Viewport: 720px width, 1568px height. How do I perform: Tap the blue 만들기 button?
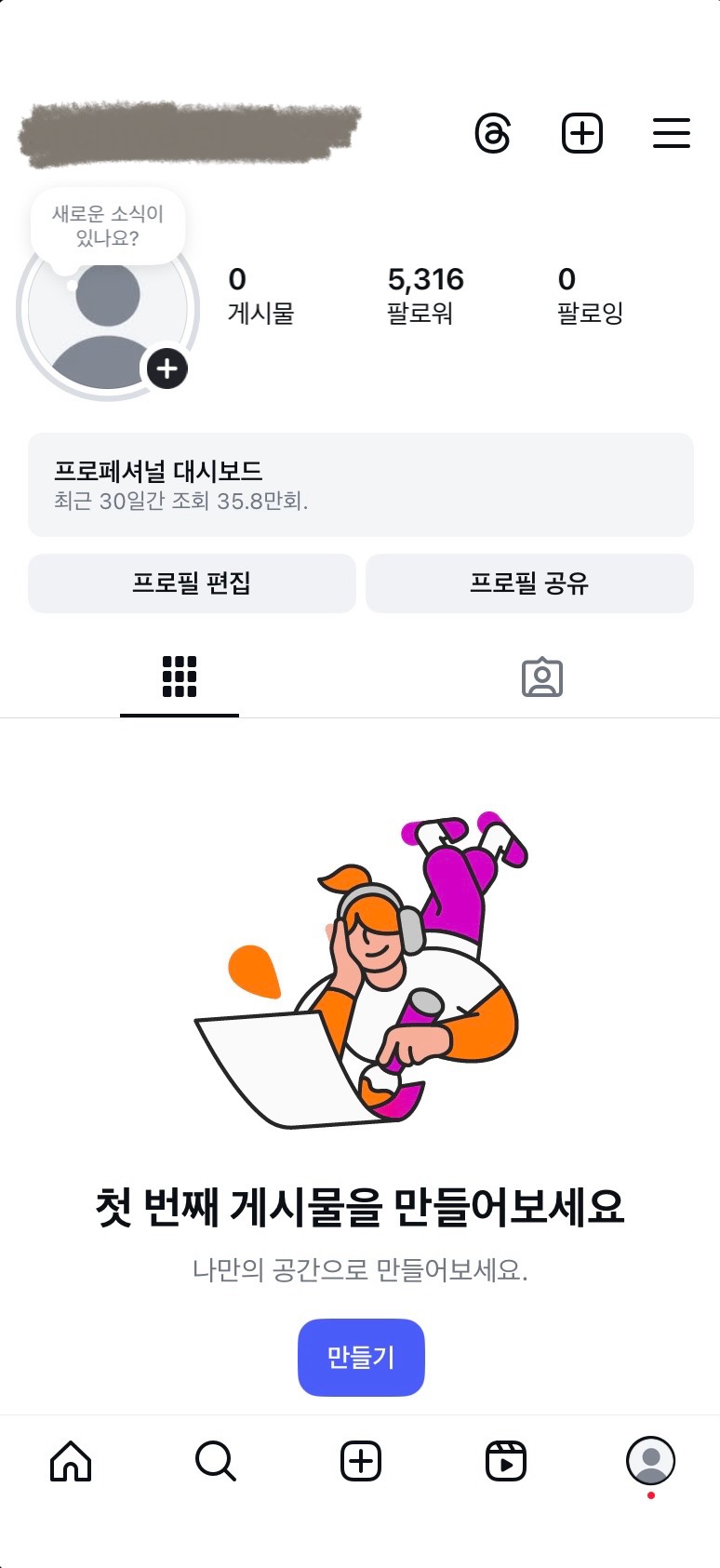tap(361, 1357)
